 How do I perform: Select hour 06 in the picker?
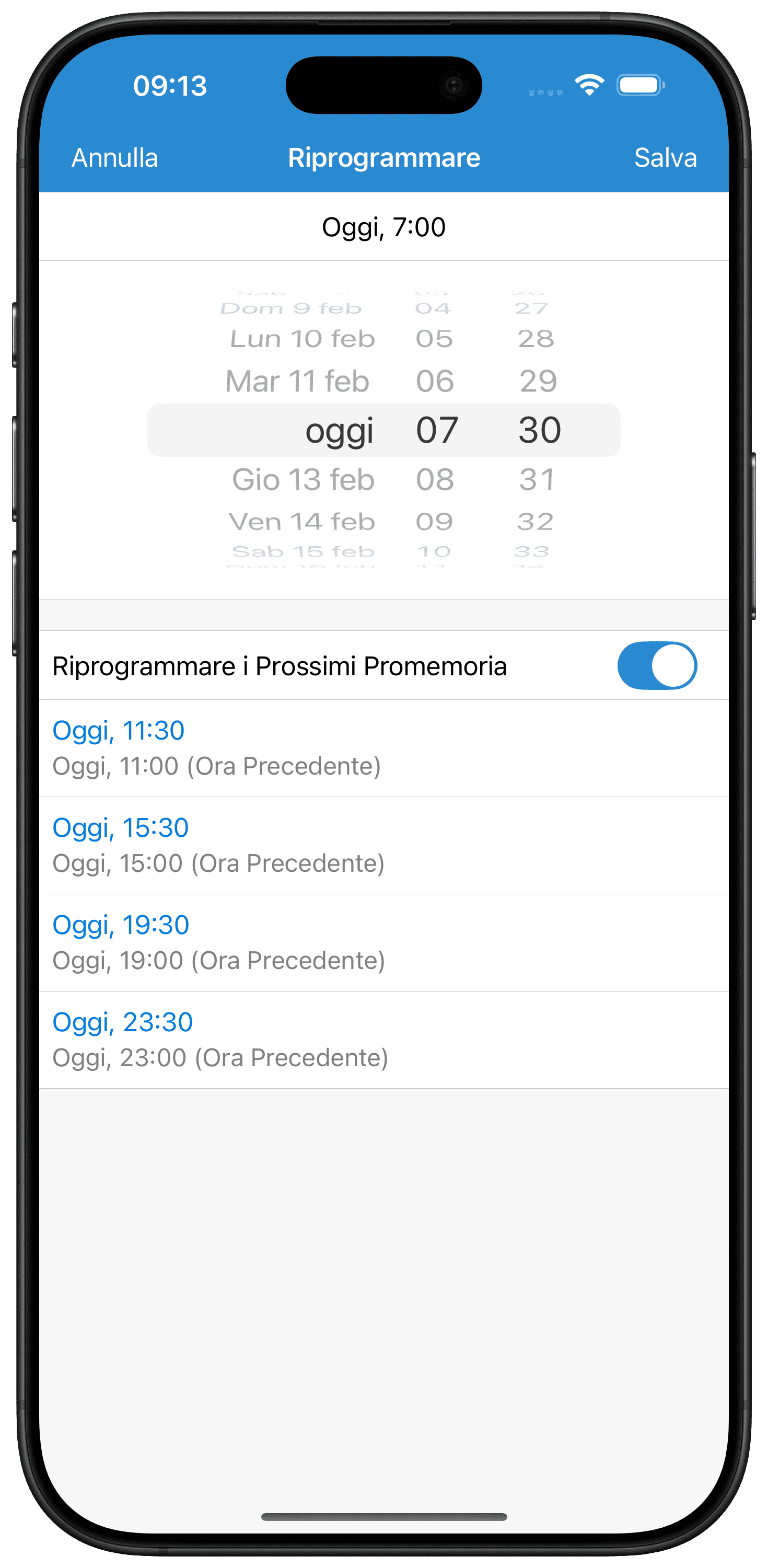pos(435,382)
